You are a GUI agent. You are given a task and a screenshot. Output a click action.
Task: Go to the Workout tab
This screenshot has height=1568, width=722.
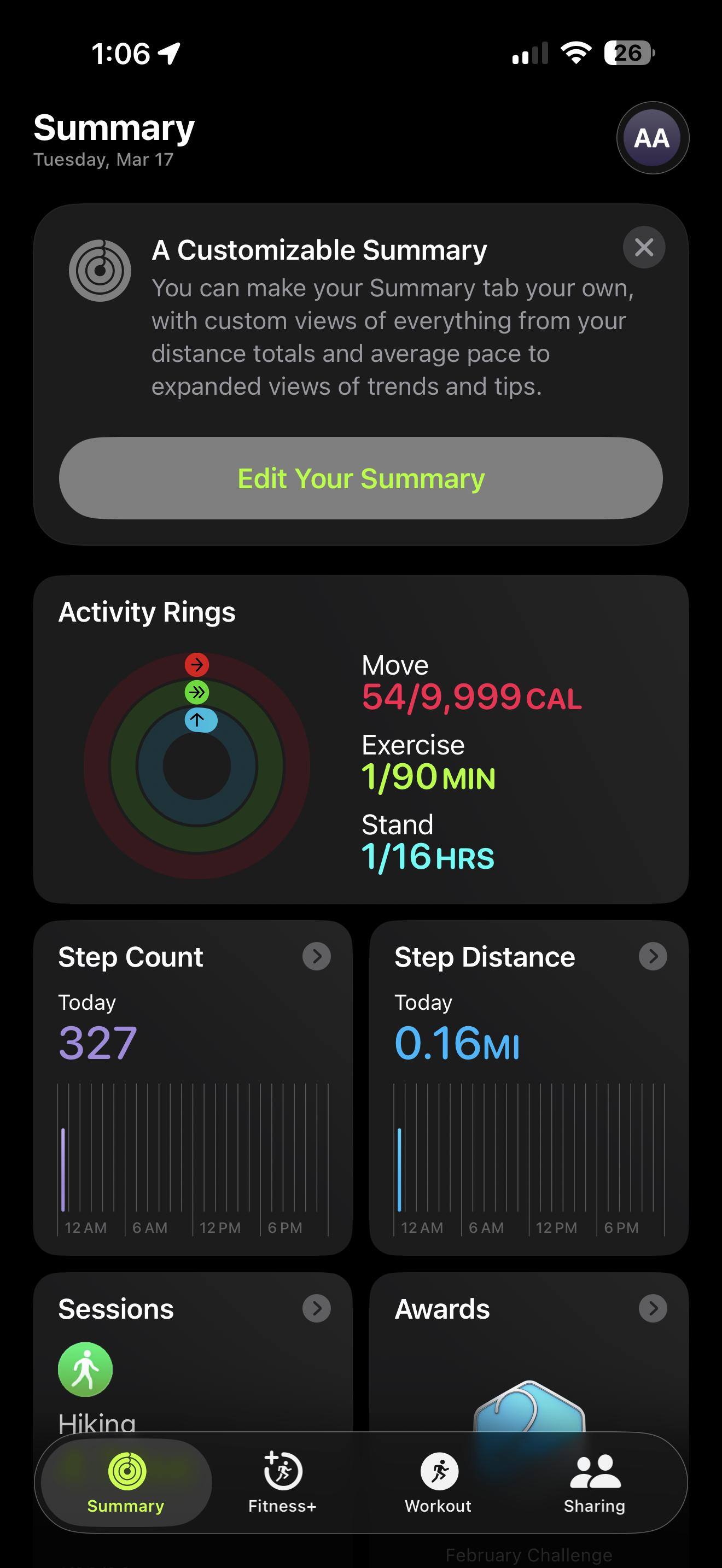[438, 1482]
